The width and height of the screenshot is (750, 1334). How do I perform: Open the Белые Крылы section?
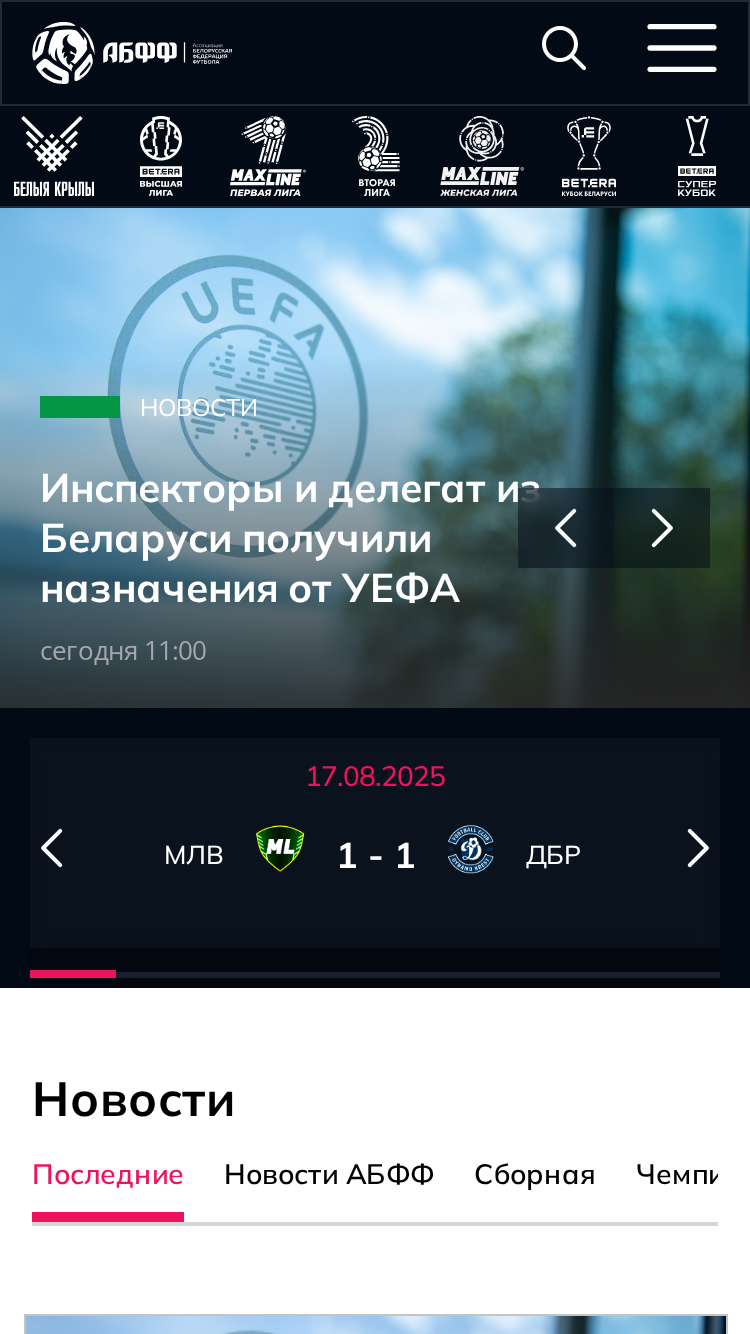pyautogui.click(x=54, y=157)
